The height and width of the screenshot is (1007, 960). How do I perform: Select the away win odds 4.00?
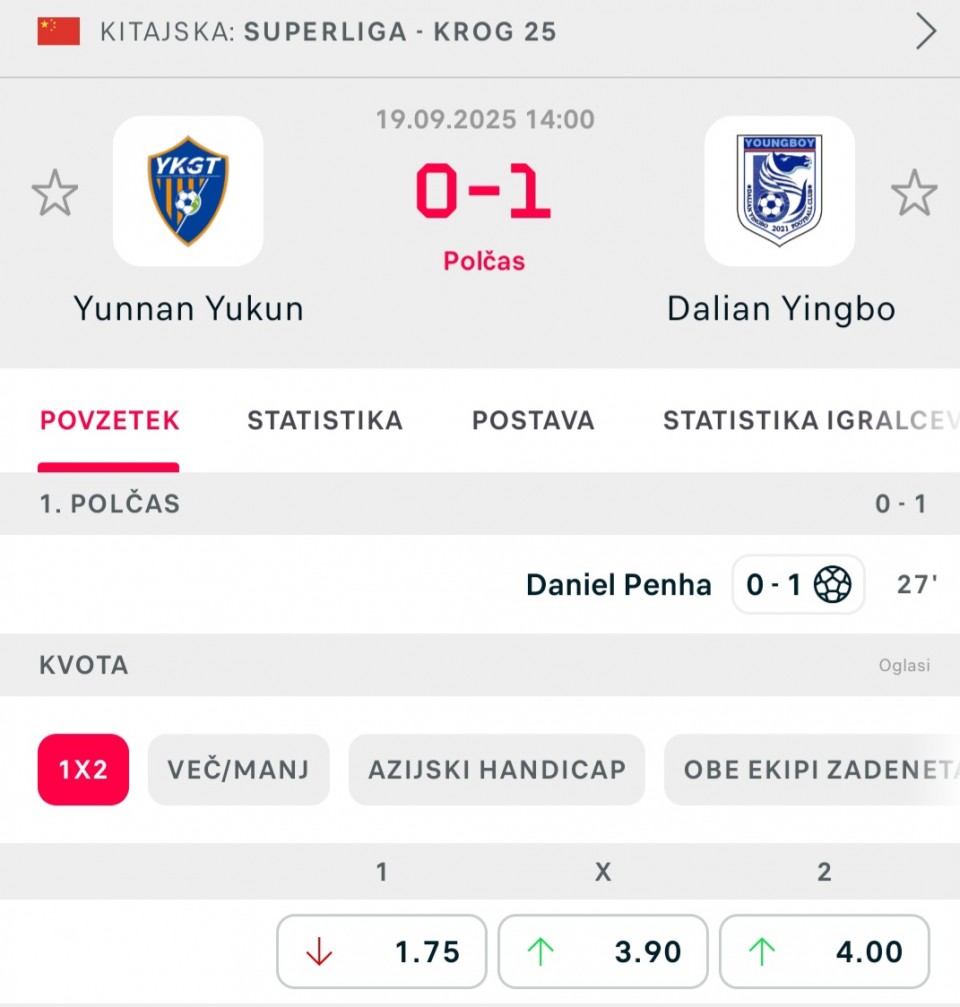tap(824, 952)
